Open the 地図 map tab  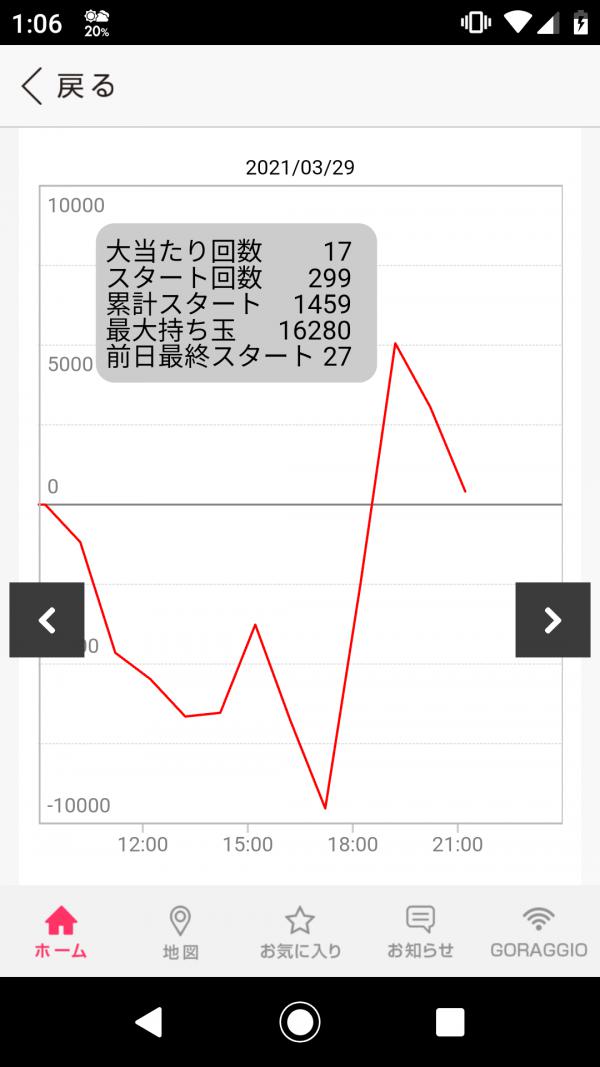point(180,932)
